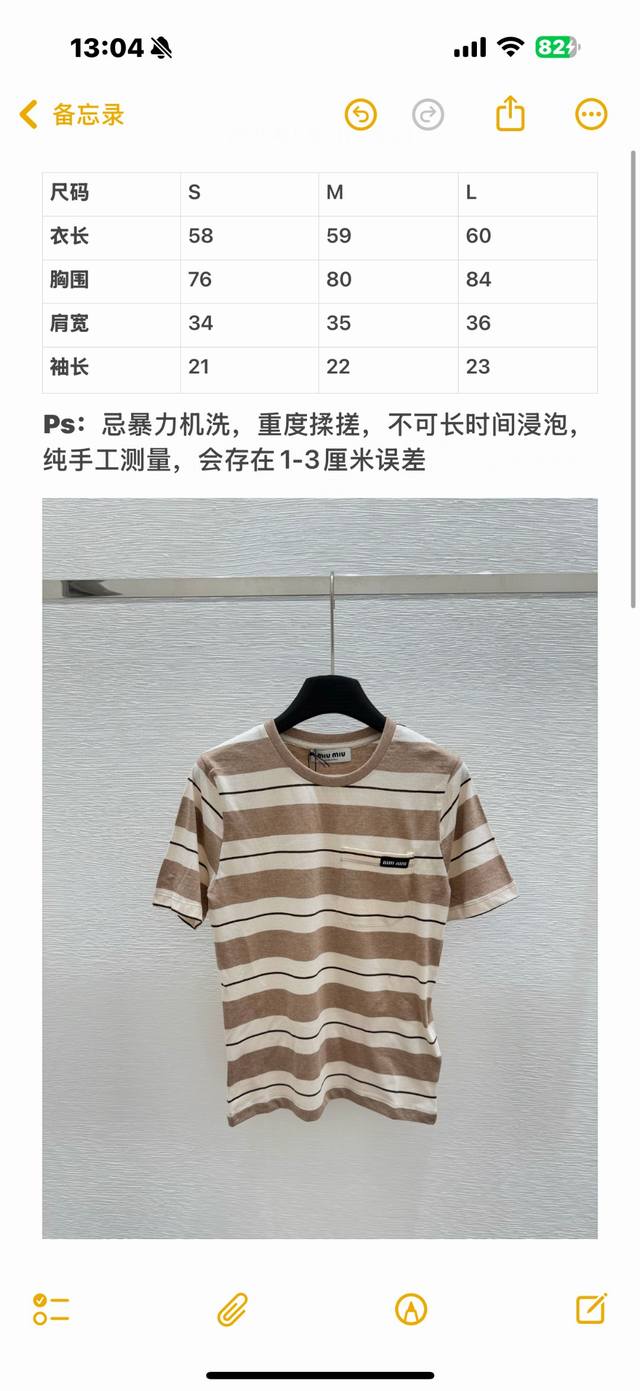Share this note
The width and height of the screenshot is (640, 1391).
point(510,113)
